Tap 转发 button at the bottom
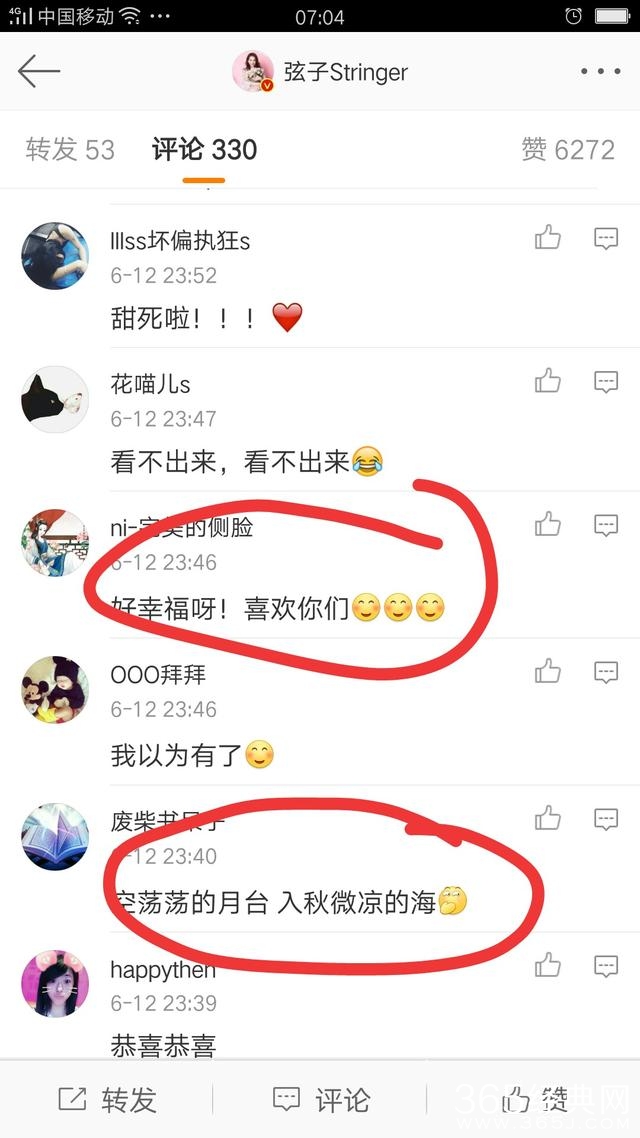 click(x=108, y=1100)
